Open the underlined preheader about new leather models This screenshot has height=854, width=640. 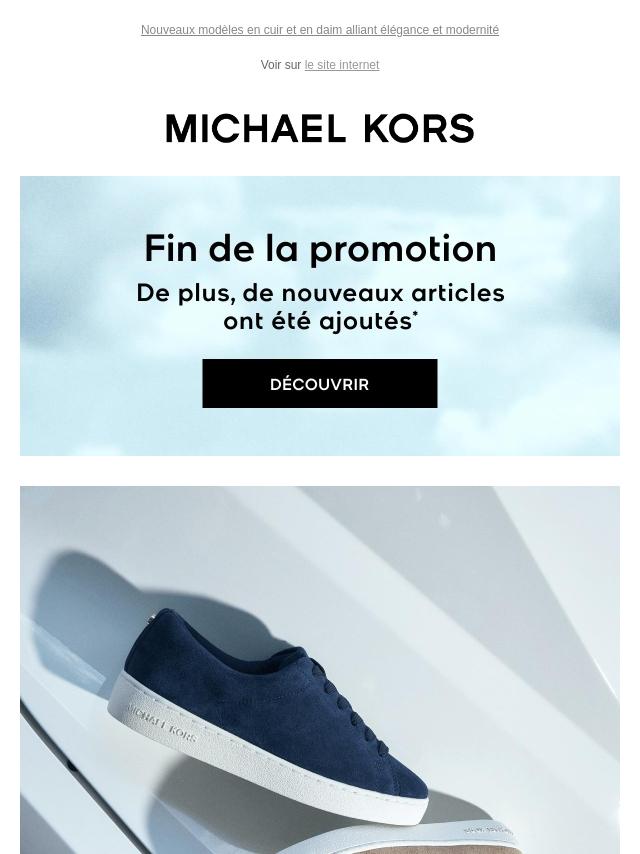click(x=320, y=30)
